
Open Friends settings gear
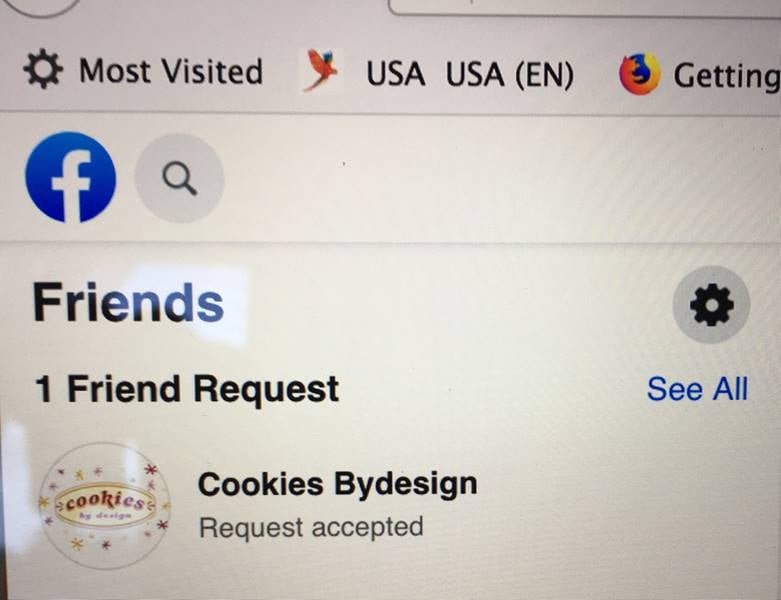click(x=711, y=305)
